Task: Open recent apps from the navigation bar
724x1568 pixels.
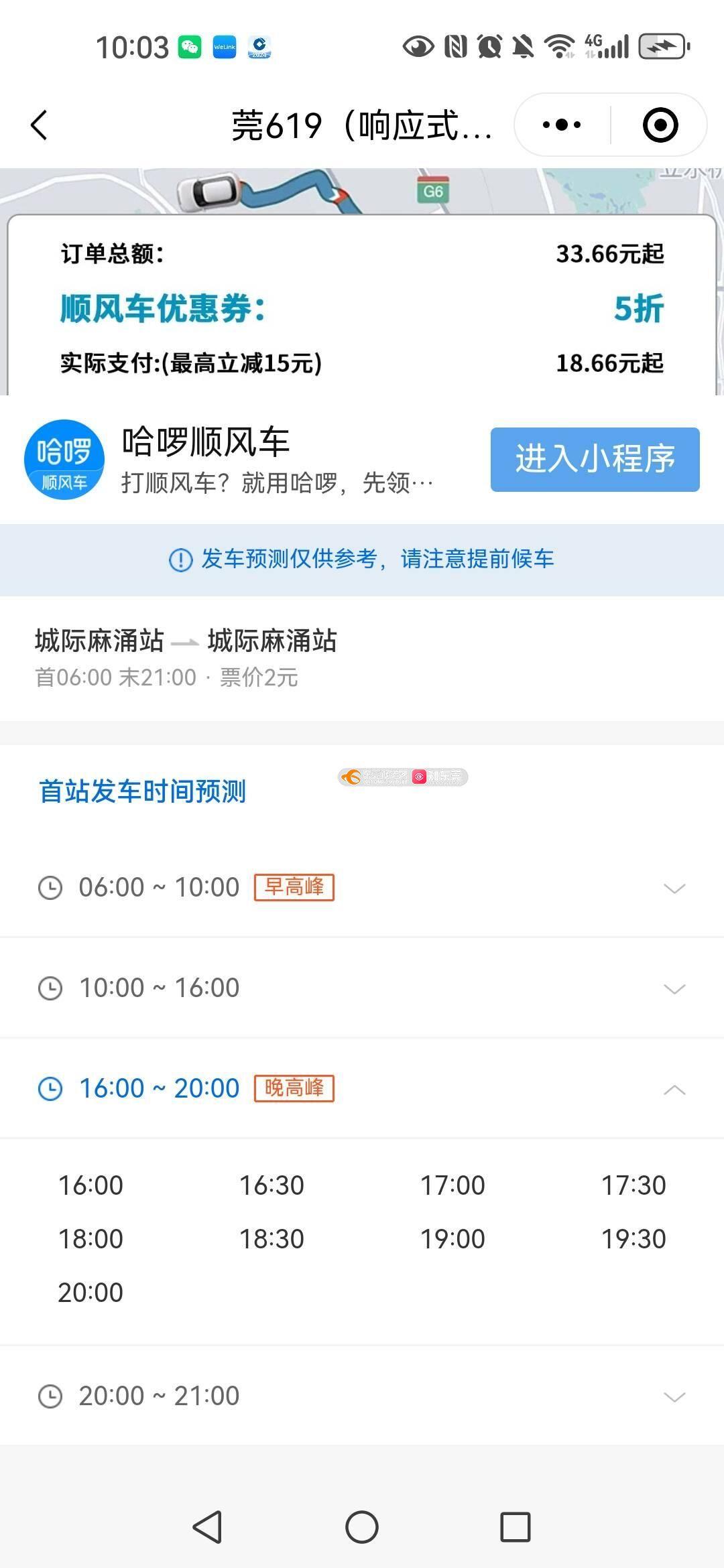Action: 515,1528
